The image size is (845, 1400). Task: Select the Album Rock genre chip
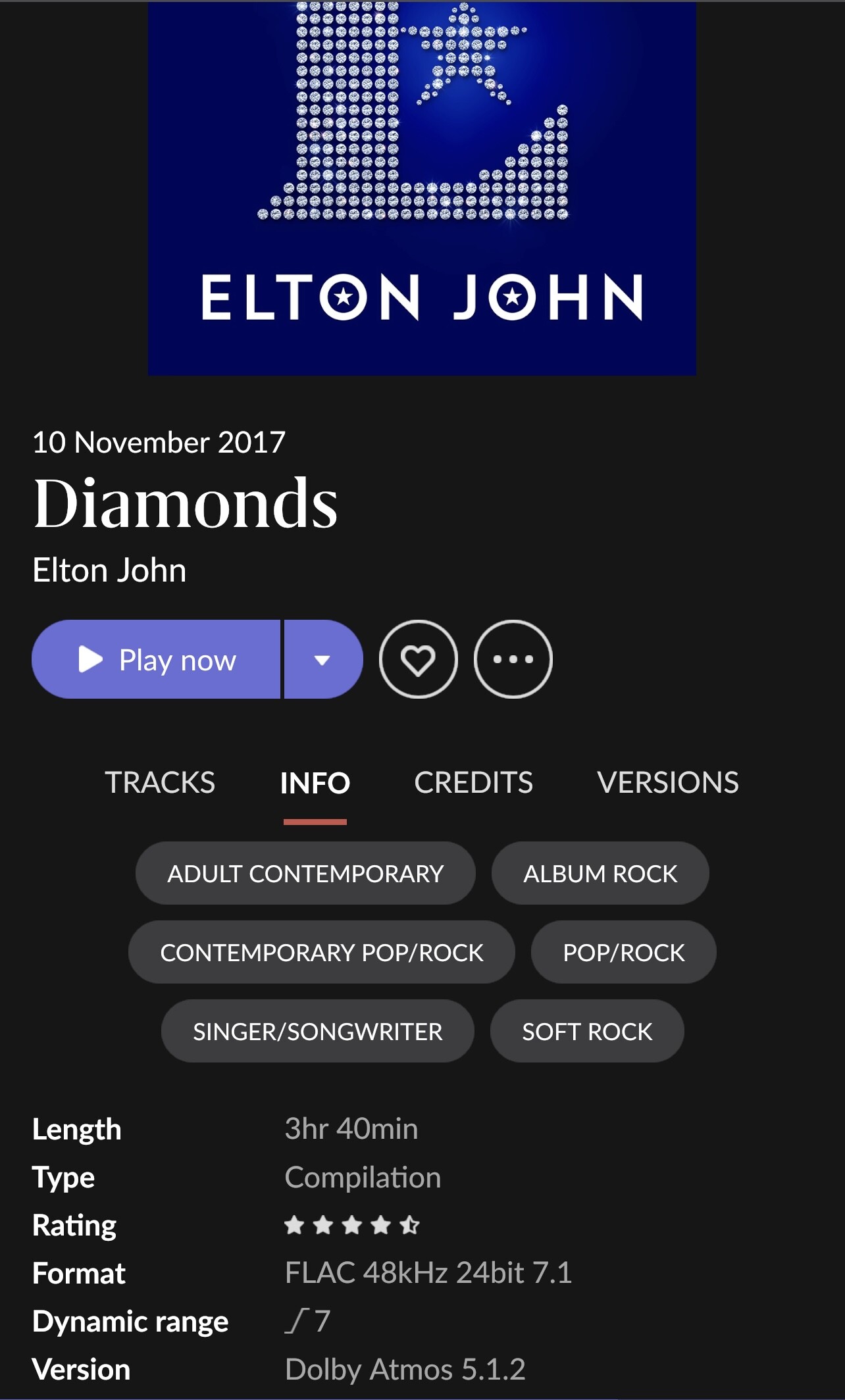600,873
